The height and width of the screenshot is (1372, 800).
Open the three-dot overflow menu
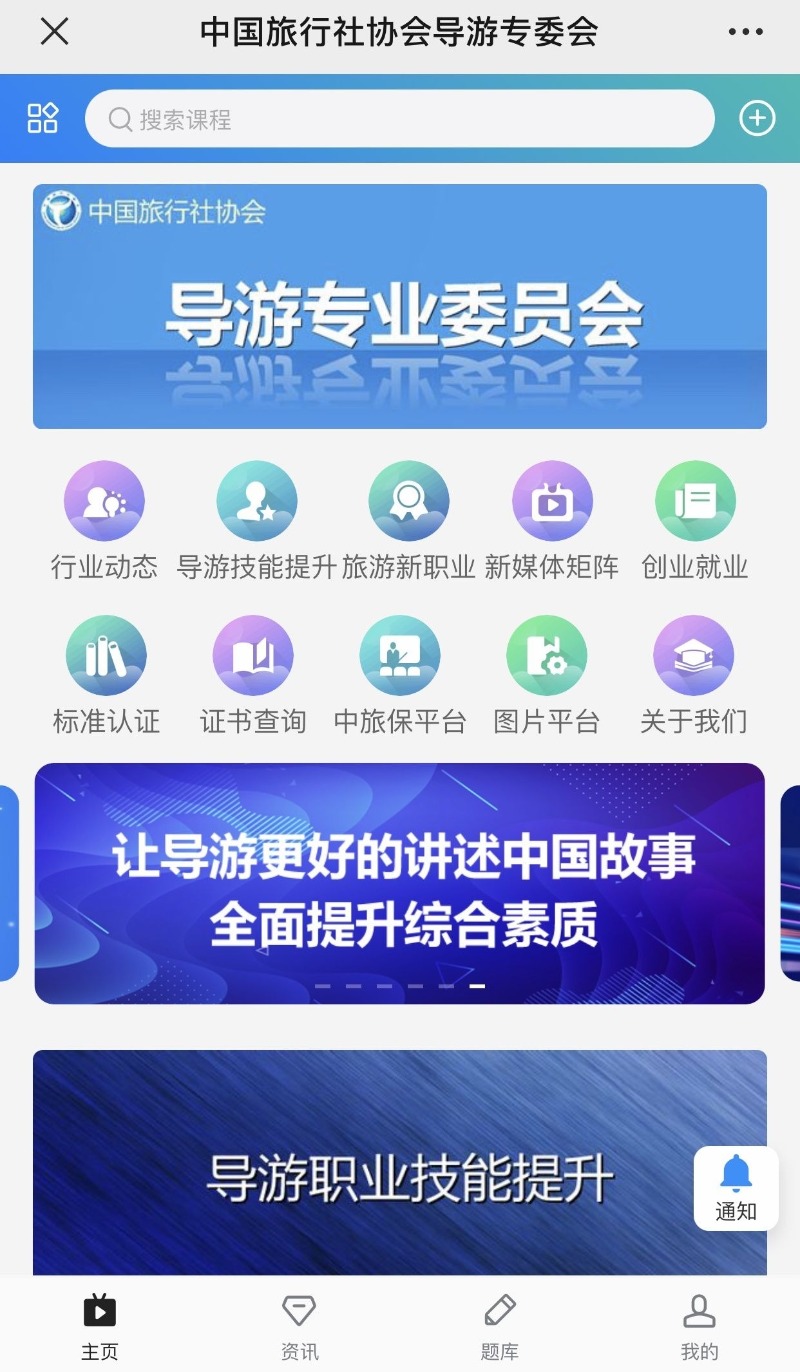(x=746, y=33)
